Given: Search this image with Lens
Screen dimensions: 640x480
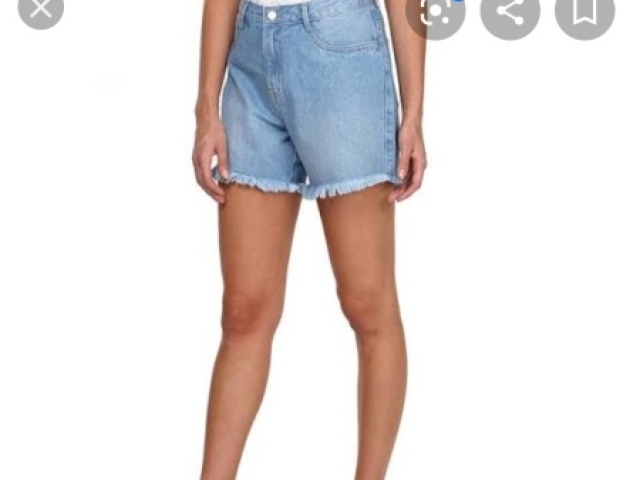Looking at the screenshot, I should click(436, 12).
